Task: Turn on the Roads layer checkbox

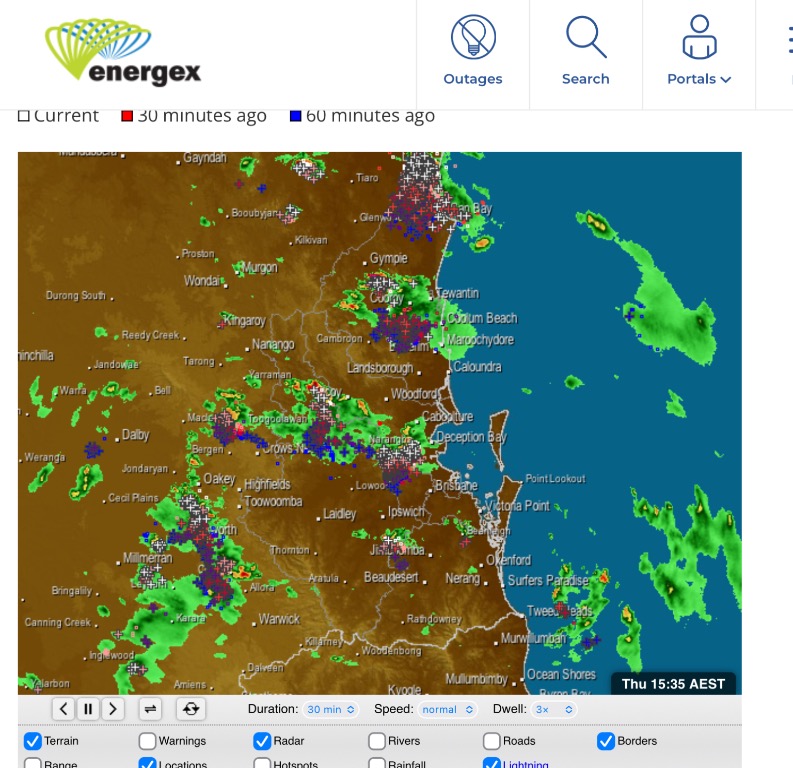Action: pos(492,741)
